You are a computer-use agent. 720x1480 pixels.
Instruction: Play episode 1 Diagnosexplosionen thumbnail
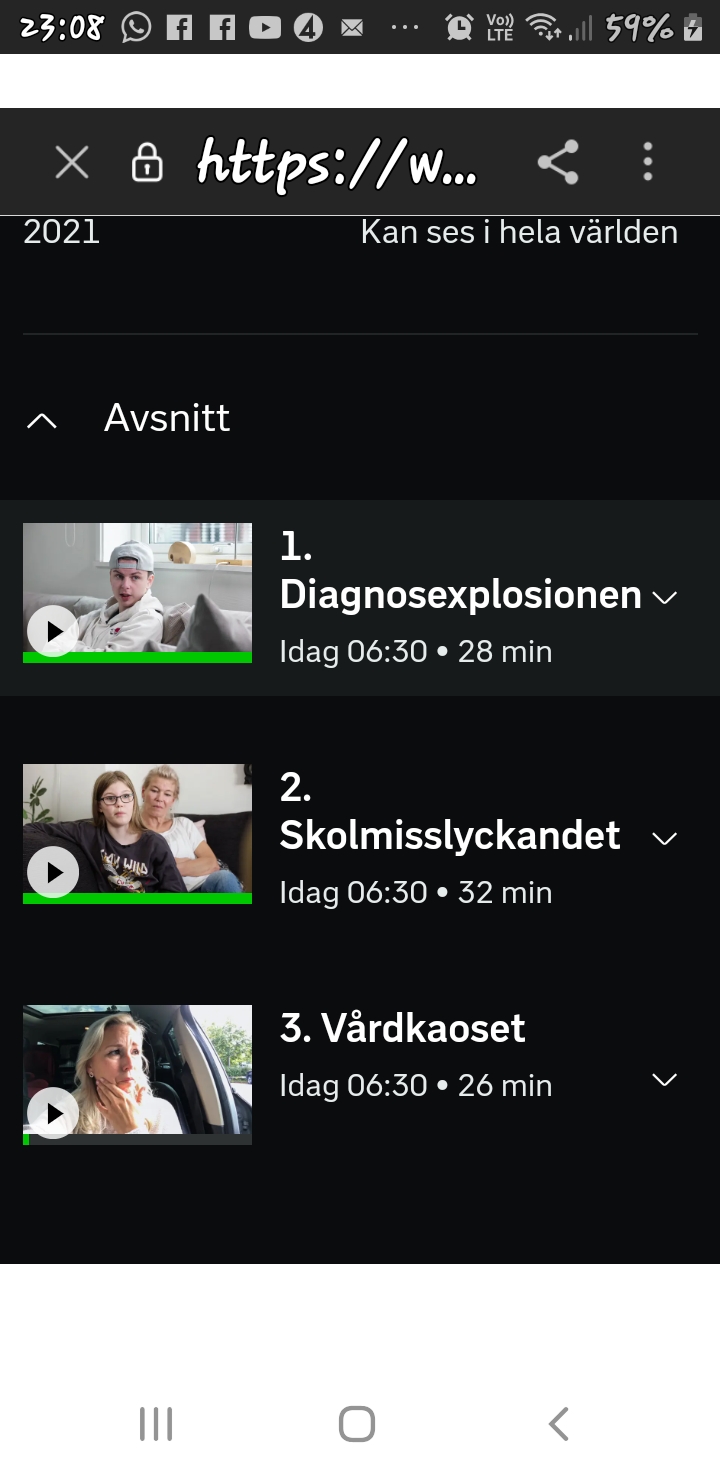click(x=137, y=592)
